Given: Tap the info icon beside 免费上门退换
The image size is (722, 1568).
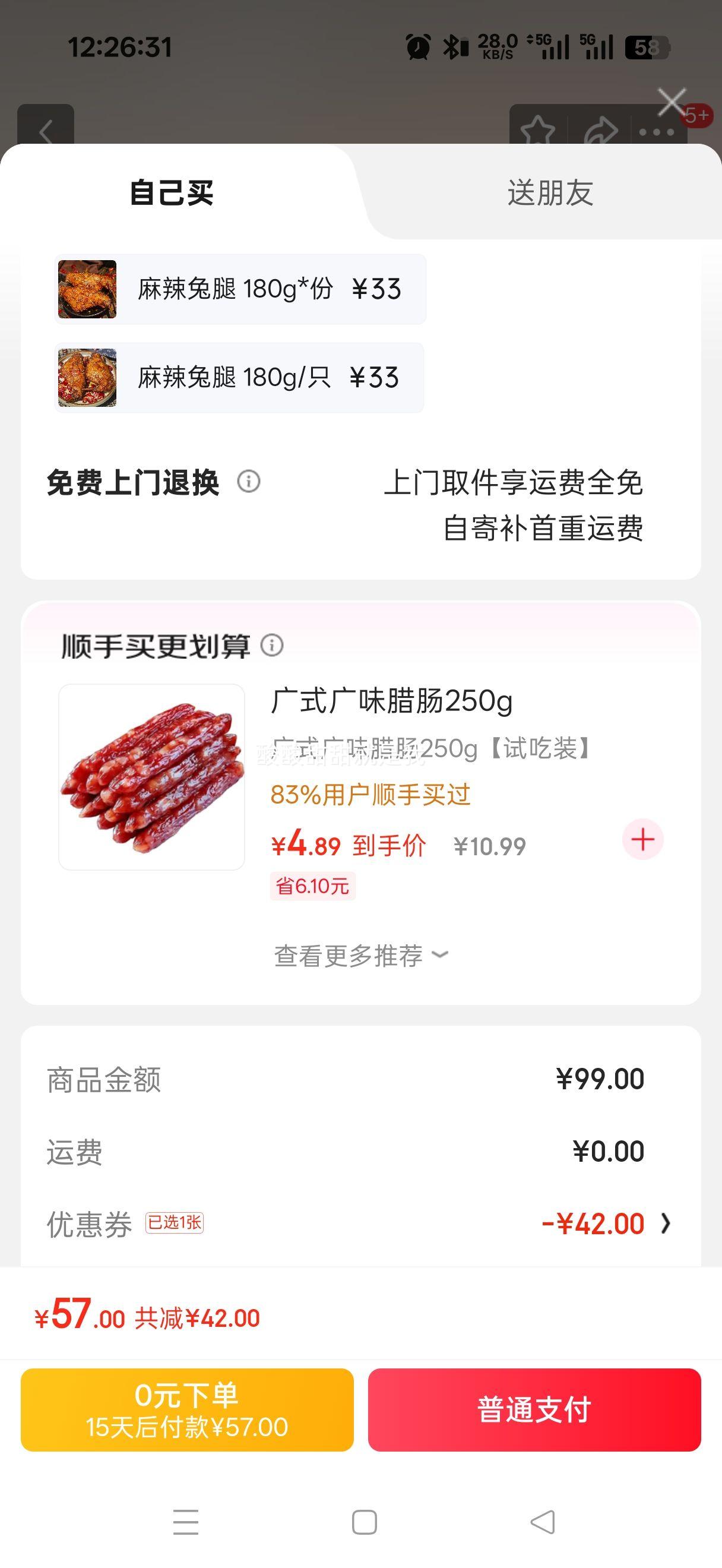Looking at the screenshot, I should coord(249,483).
